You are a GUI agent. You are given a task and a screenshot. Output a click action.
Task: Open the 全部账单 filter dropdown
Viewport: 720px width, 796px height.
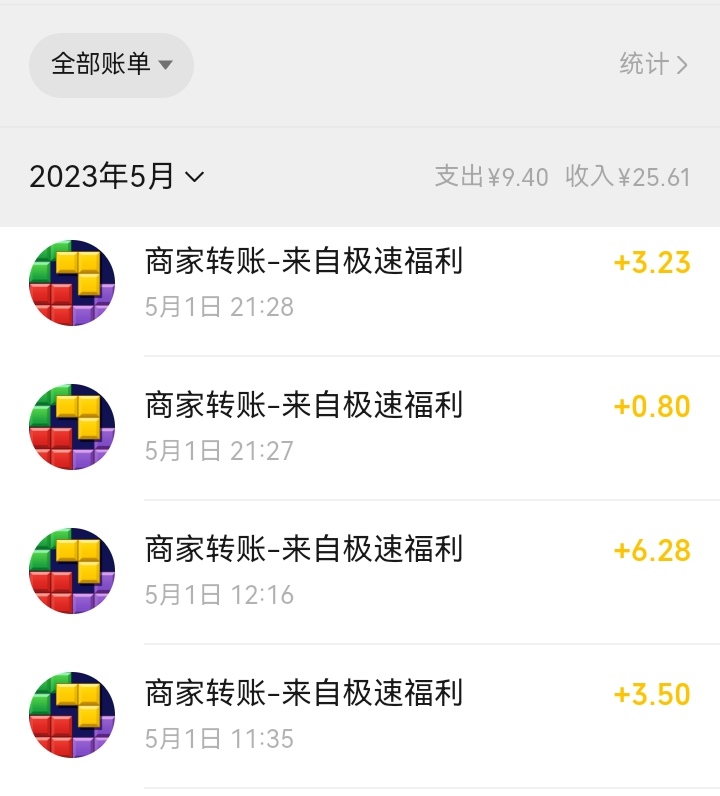(x=110, y=64)
